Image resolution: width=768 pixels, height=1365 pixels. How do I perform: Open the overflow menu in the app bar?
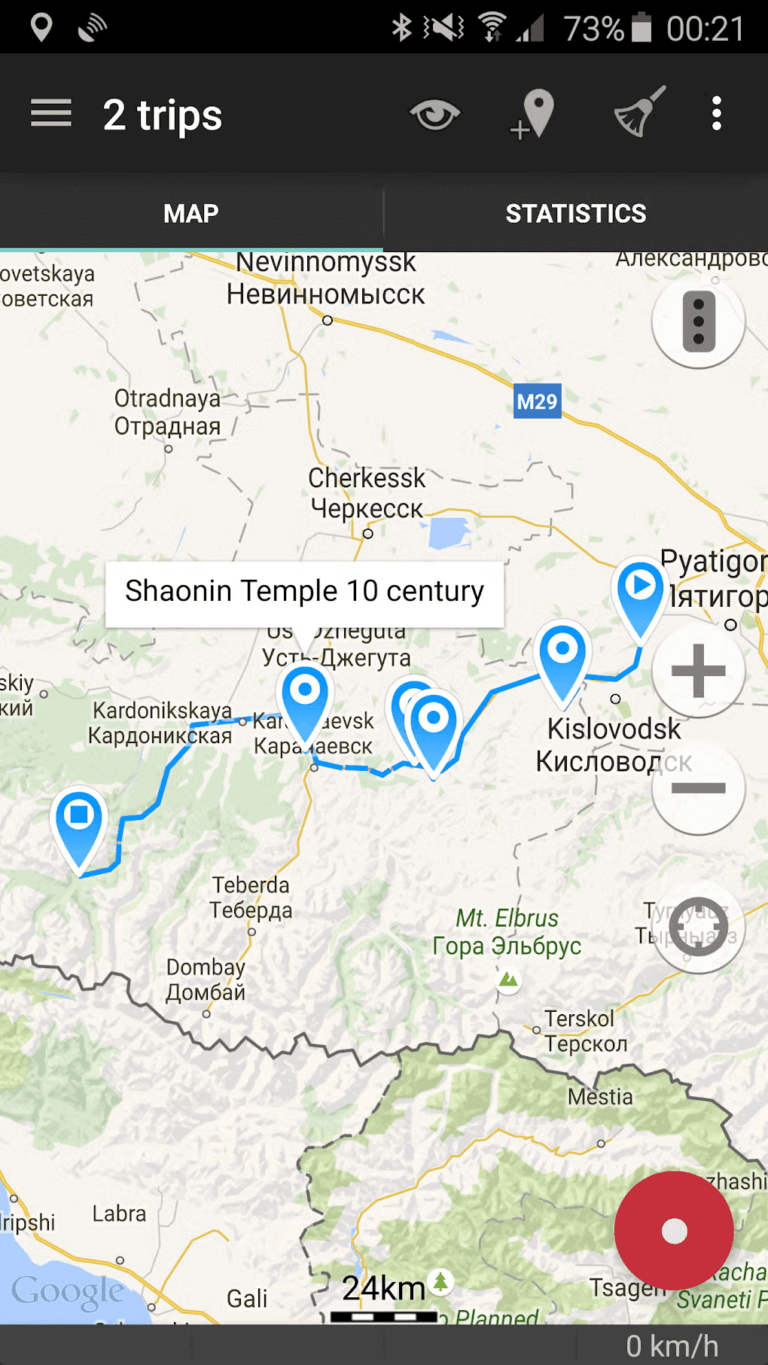coord(716,114)
